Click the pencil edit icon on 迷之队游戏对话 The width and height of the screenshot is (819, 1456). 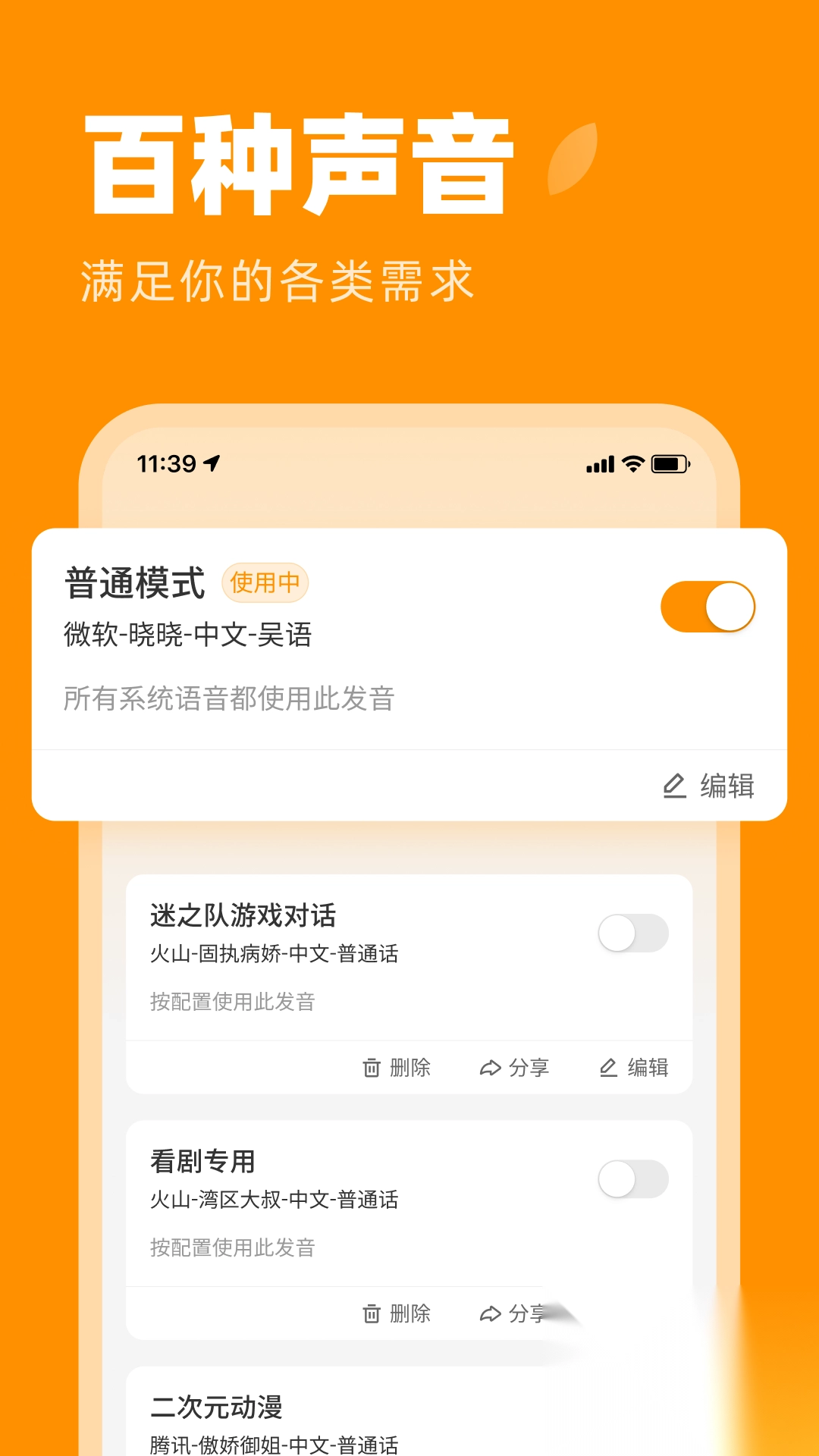(607, 1068)
